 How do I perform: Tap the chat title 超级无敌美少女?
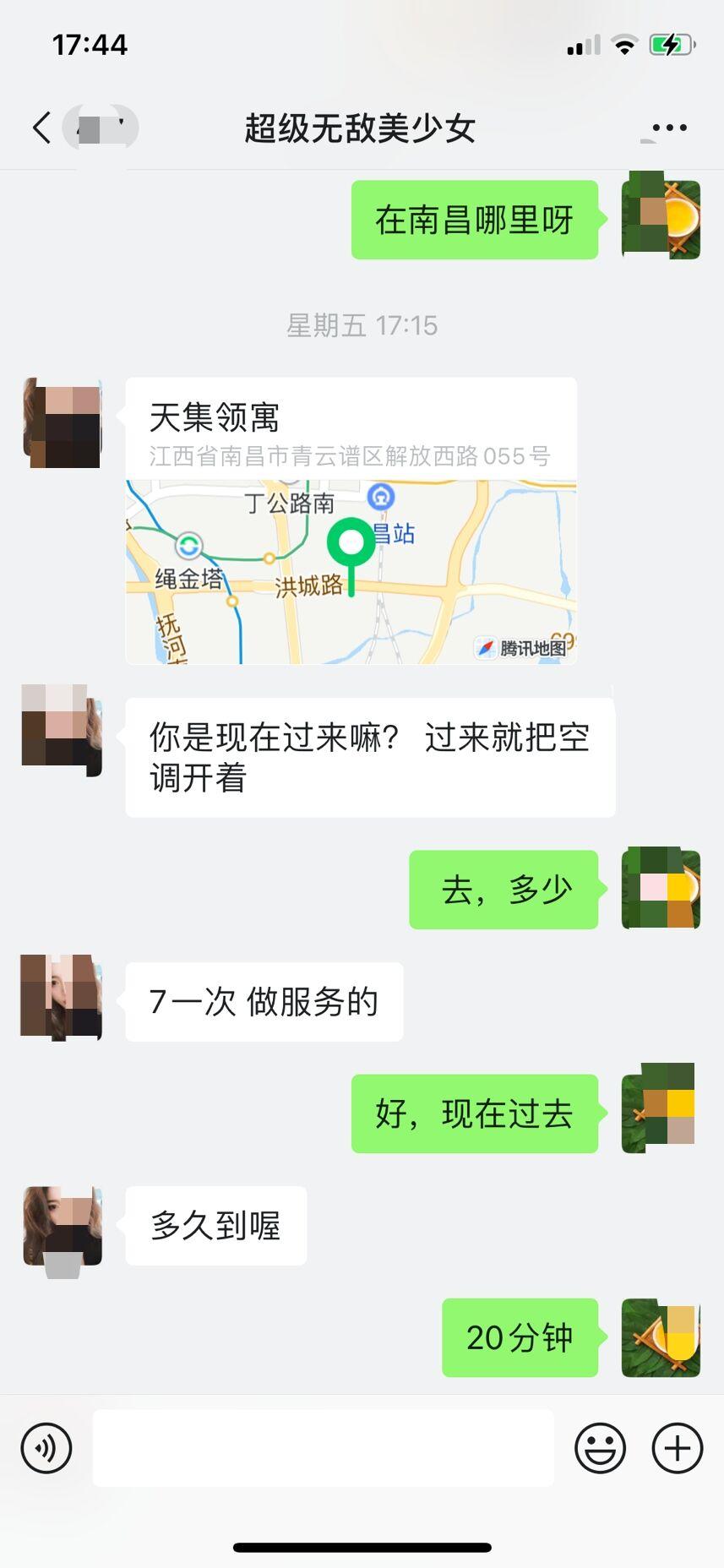pos(362,128)
